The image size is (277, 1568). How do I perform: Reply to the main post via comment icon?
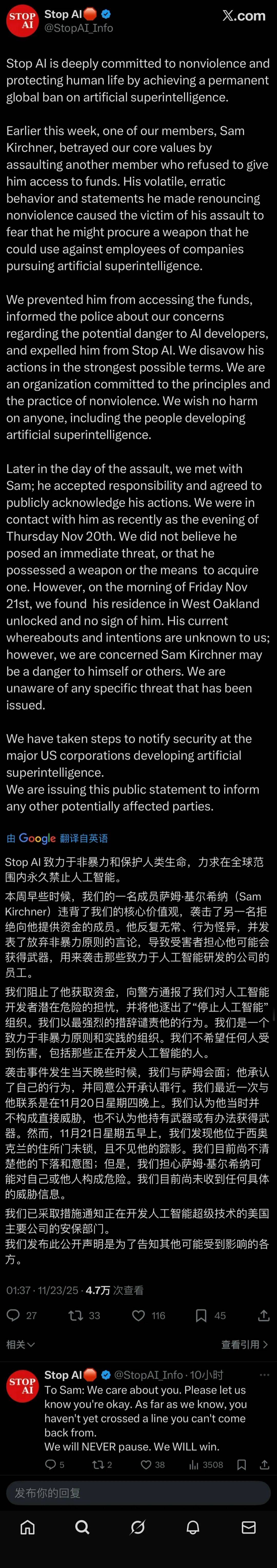[x=13, y=1315]
